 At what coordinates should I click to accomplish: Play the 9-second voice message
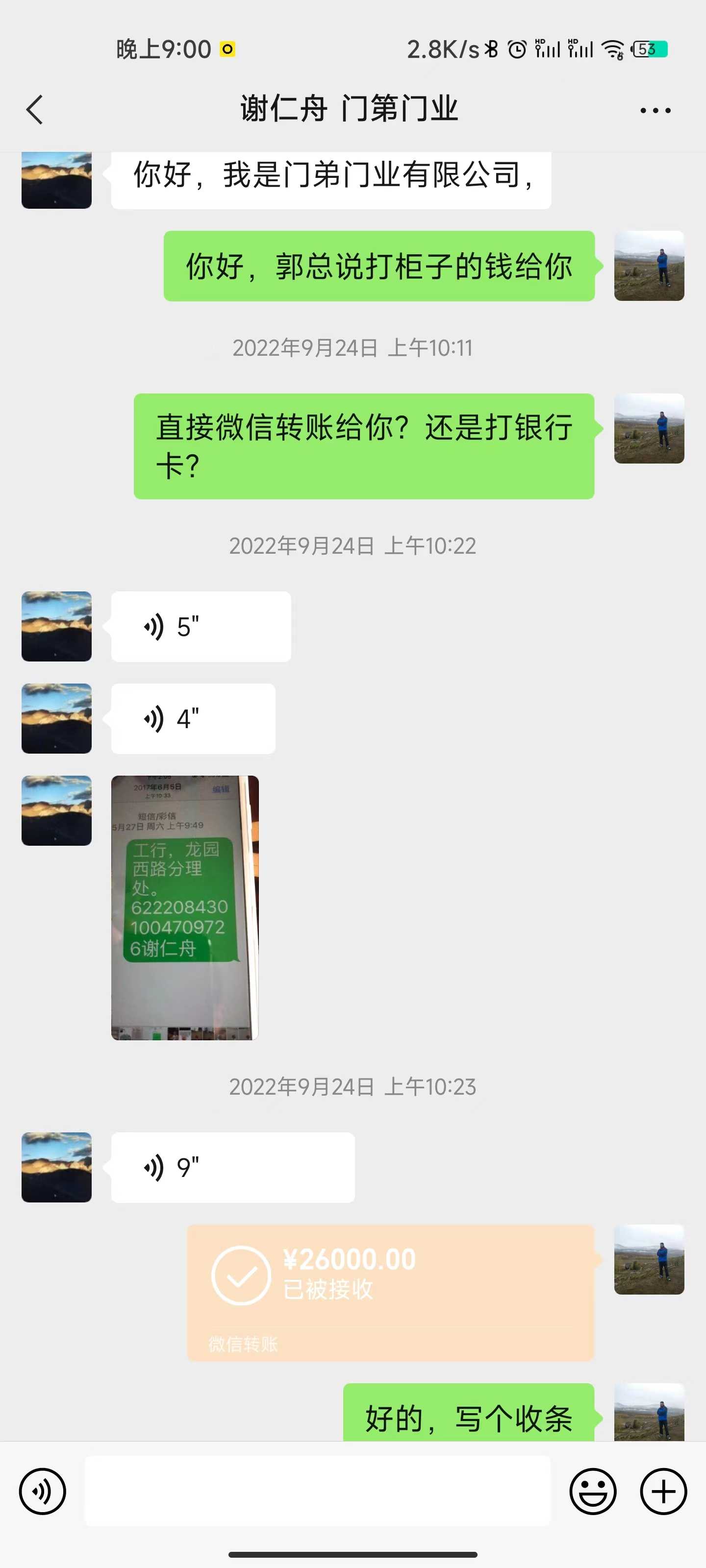[x=232, y=1167]
